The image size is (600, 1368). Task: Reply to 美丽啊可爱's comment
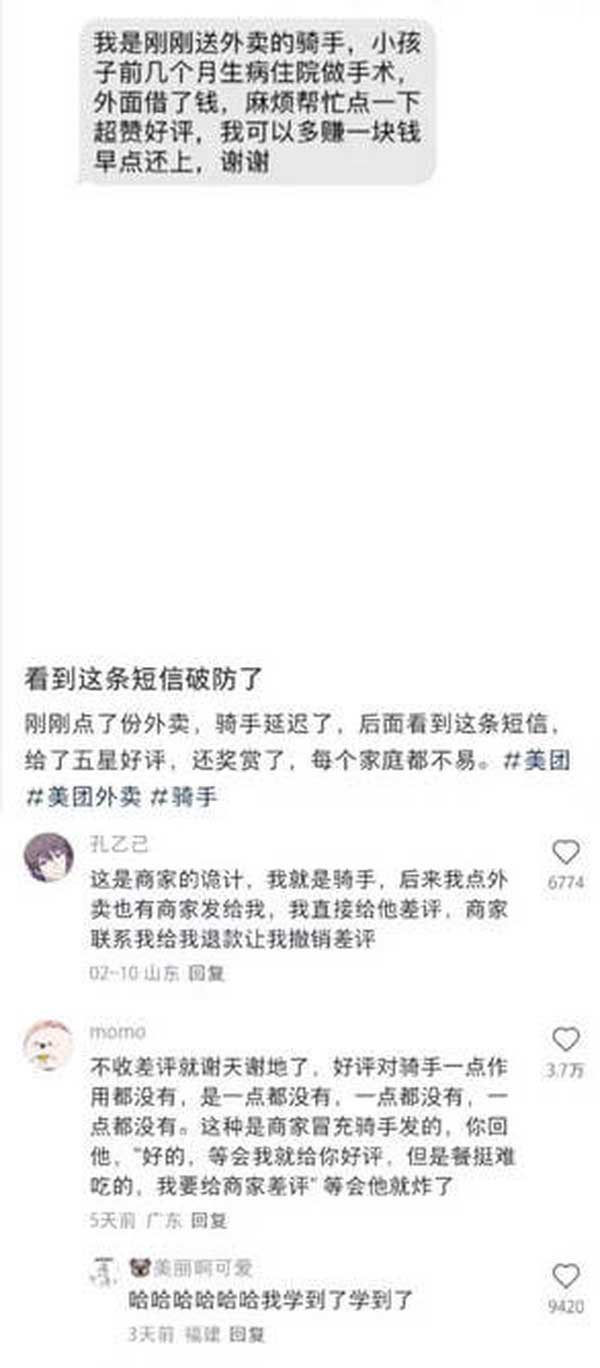(x=248, y=1334)
